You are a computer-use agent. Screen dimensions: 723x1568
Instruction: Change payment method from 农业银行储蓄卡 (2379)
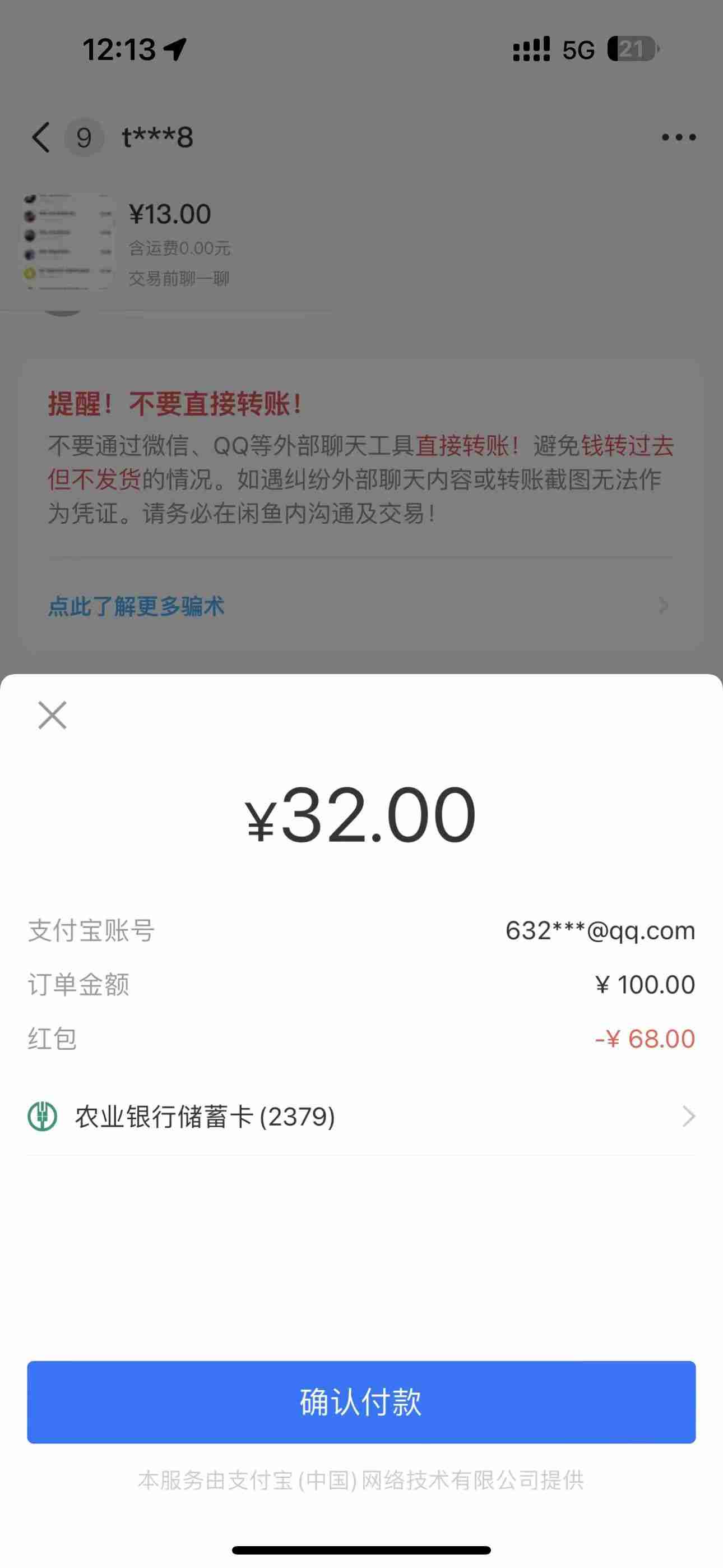click(361, 1117)
